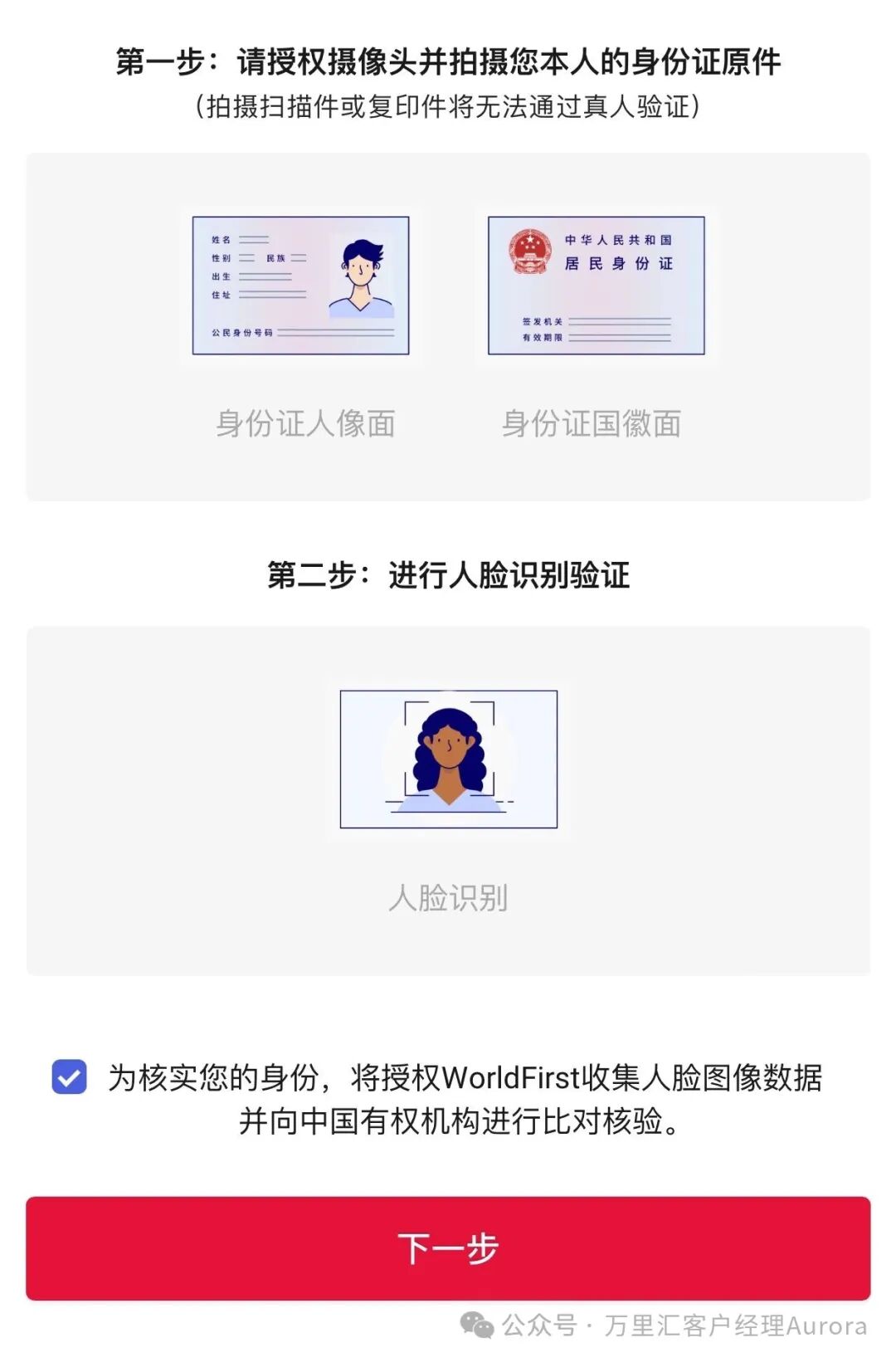Click the WeChat official account logo at bottom

click(475, 1323)
